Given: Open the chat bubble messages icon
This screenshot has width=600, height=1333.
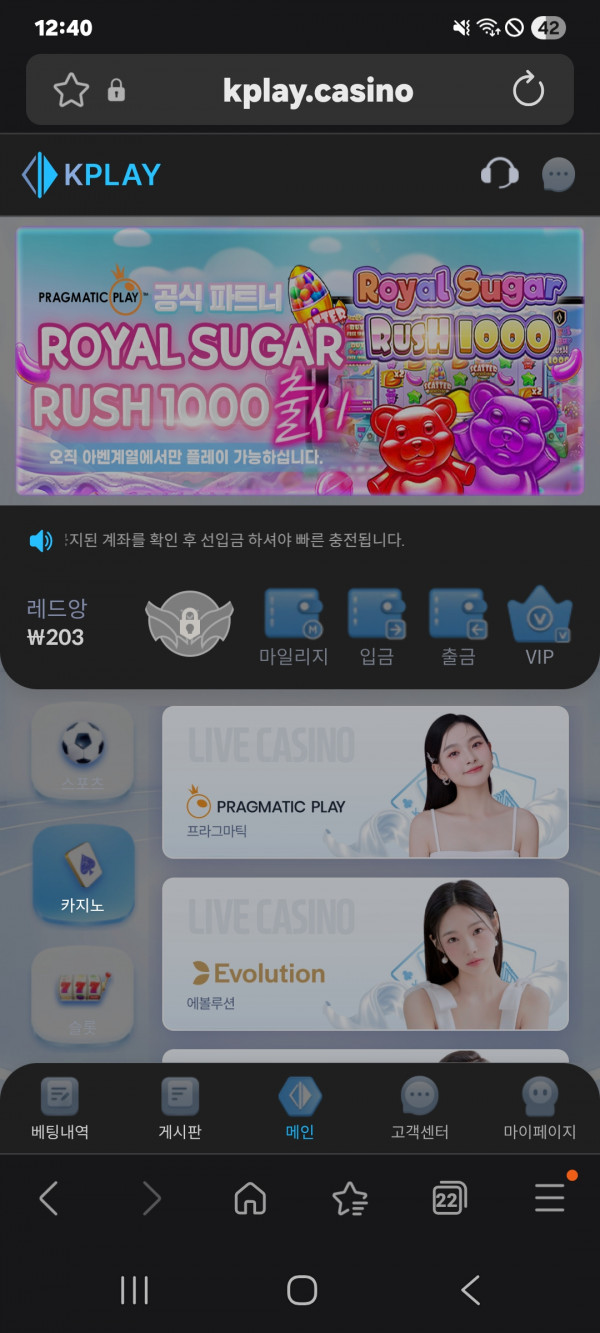Looking at the screenshot, I should click(558, 174).
